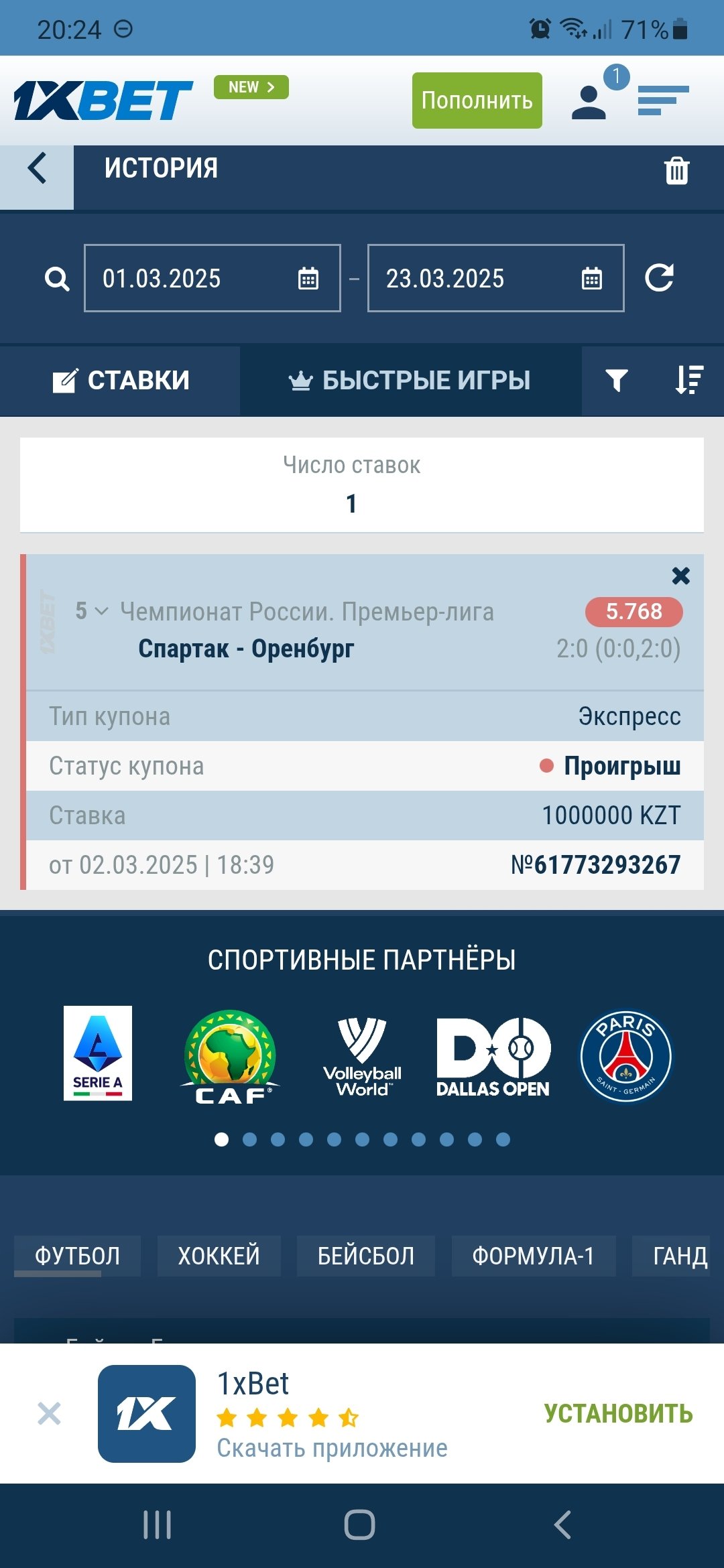Switch to the Быстрые игры tab

tap(410, 381)
